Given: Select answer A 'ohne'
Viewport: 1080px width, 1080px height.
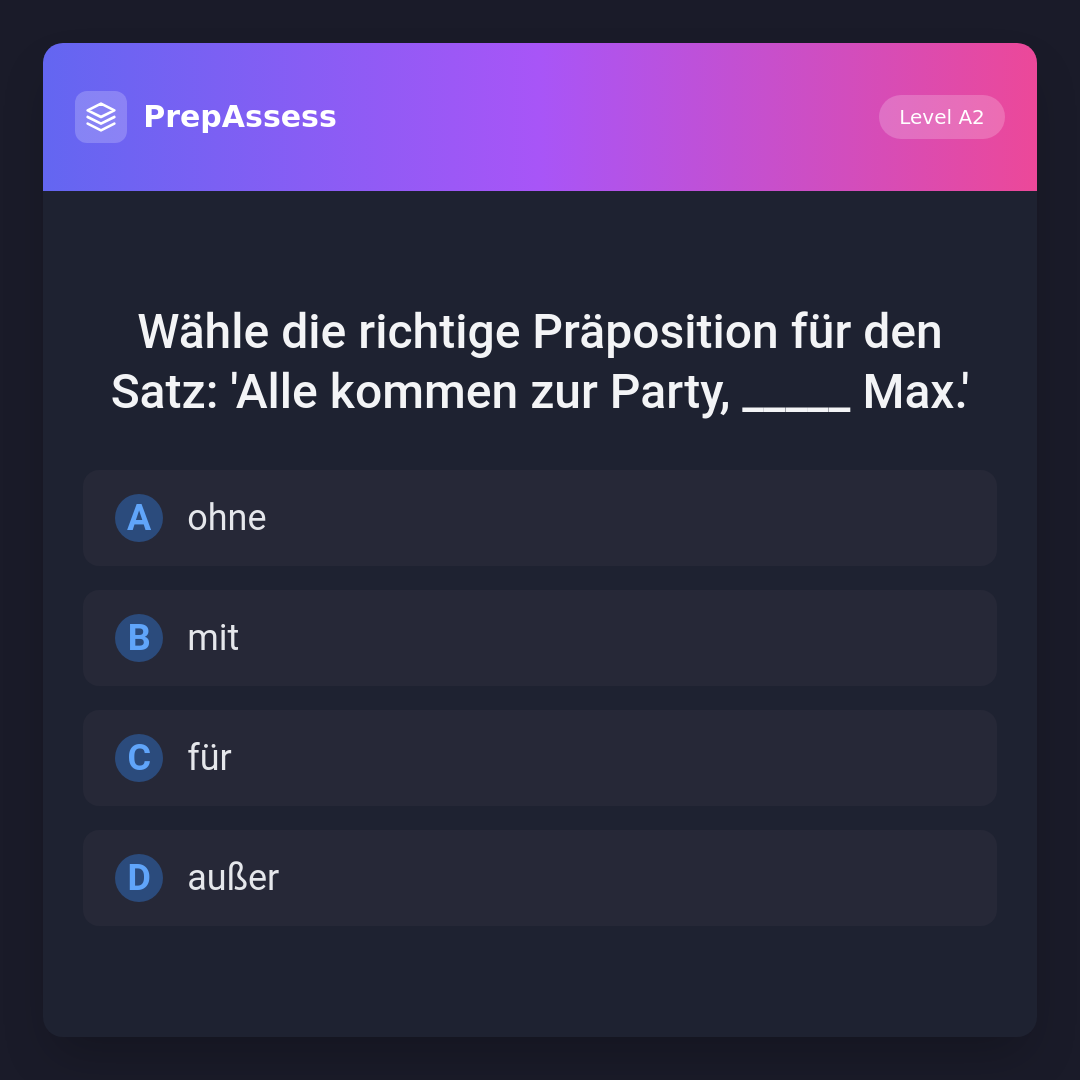Looking at the screenshot, I should (540, 518).
